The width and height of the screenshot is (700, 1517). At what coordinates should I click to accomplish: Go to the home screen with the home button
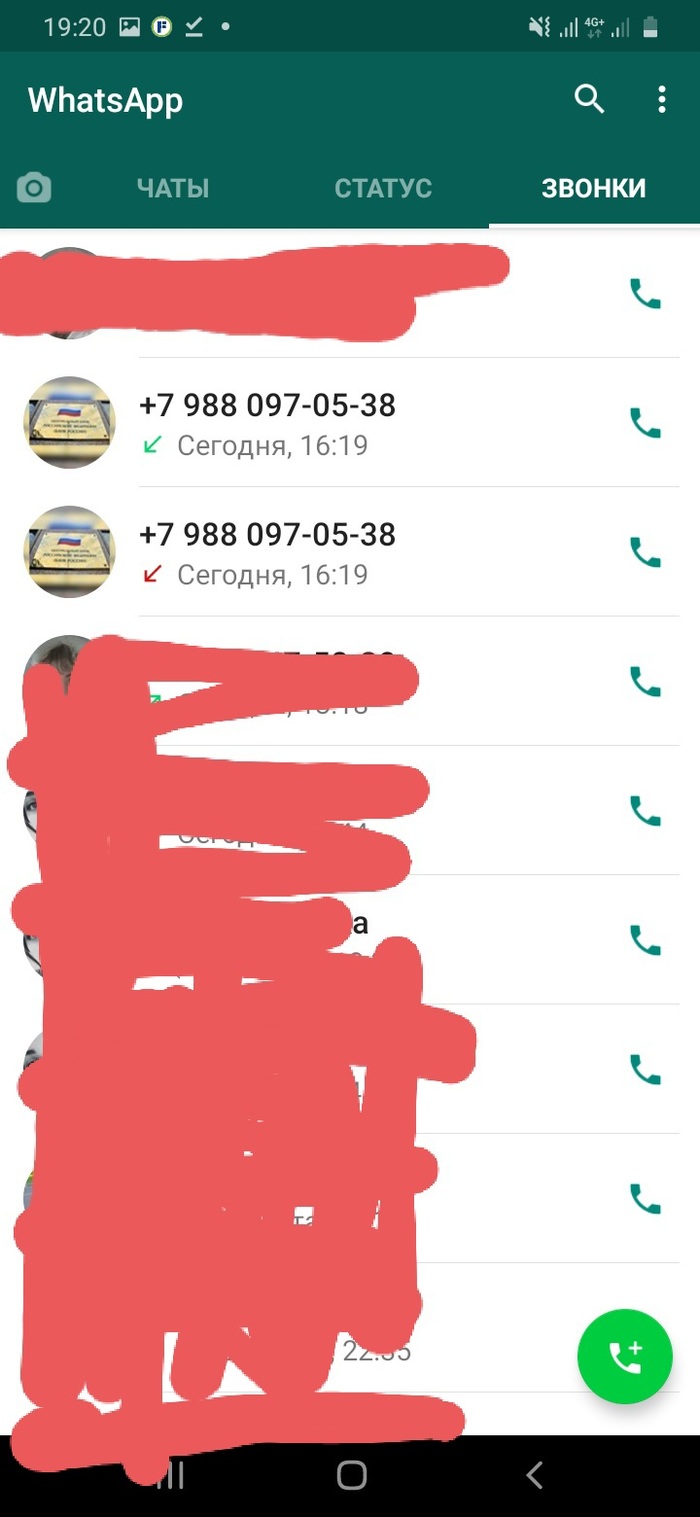[x=352, y=1474]
